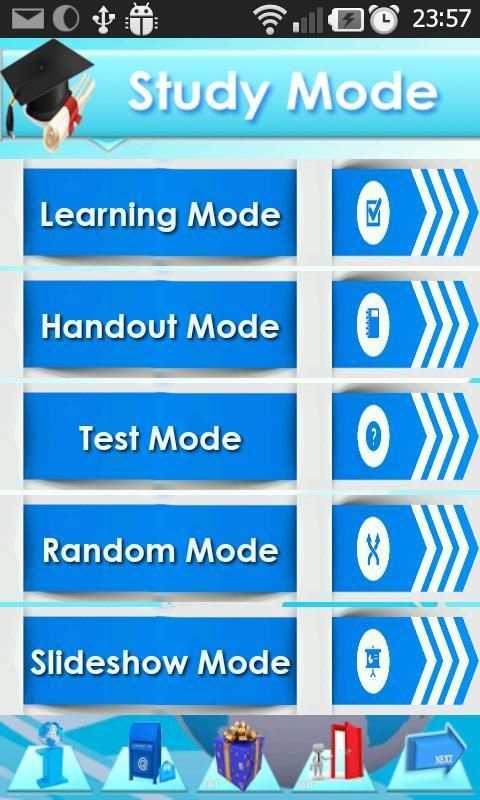Open Learning Mode
The width and height of the screenshot is (480, 800).
(x=160, y=212)
